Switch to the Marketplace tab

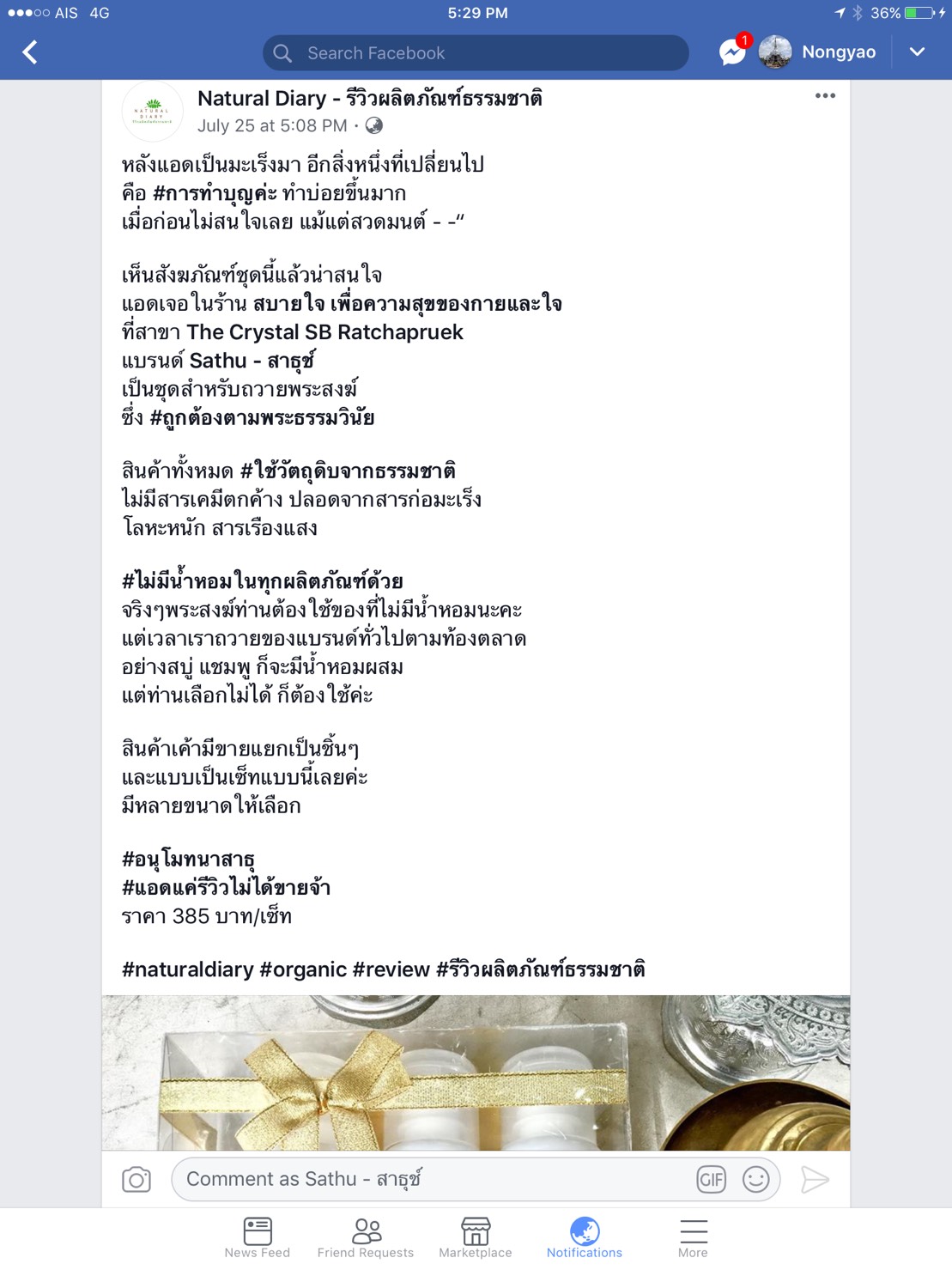pos(476,1237)
